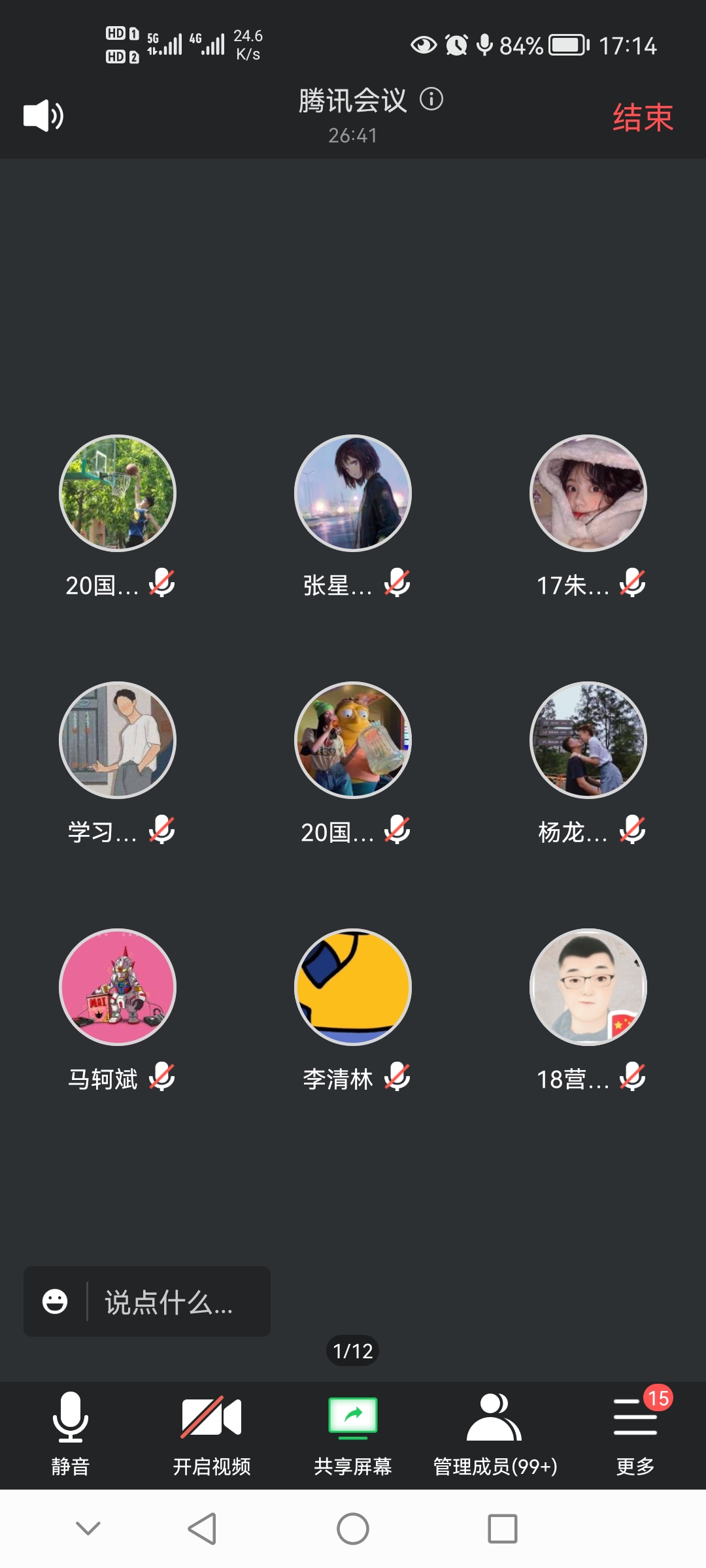The width and height of the screenshot is (706, 1568).
Task: Select participant 马轲斌
Action: click(x=118, y=987)
